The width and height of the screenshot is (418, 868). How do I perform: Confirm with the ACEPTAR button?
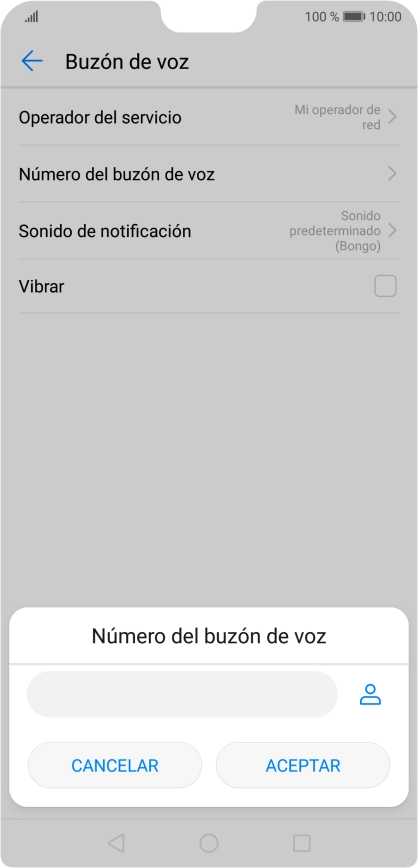point(303,765)
